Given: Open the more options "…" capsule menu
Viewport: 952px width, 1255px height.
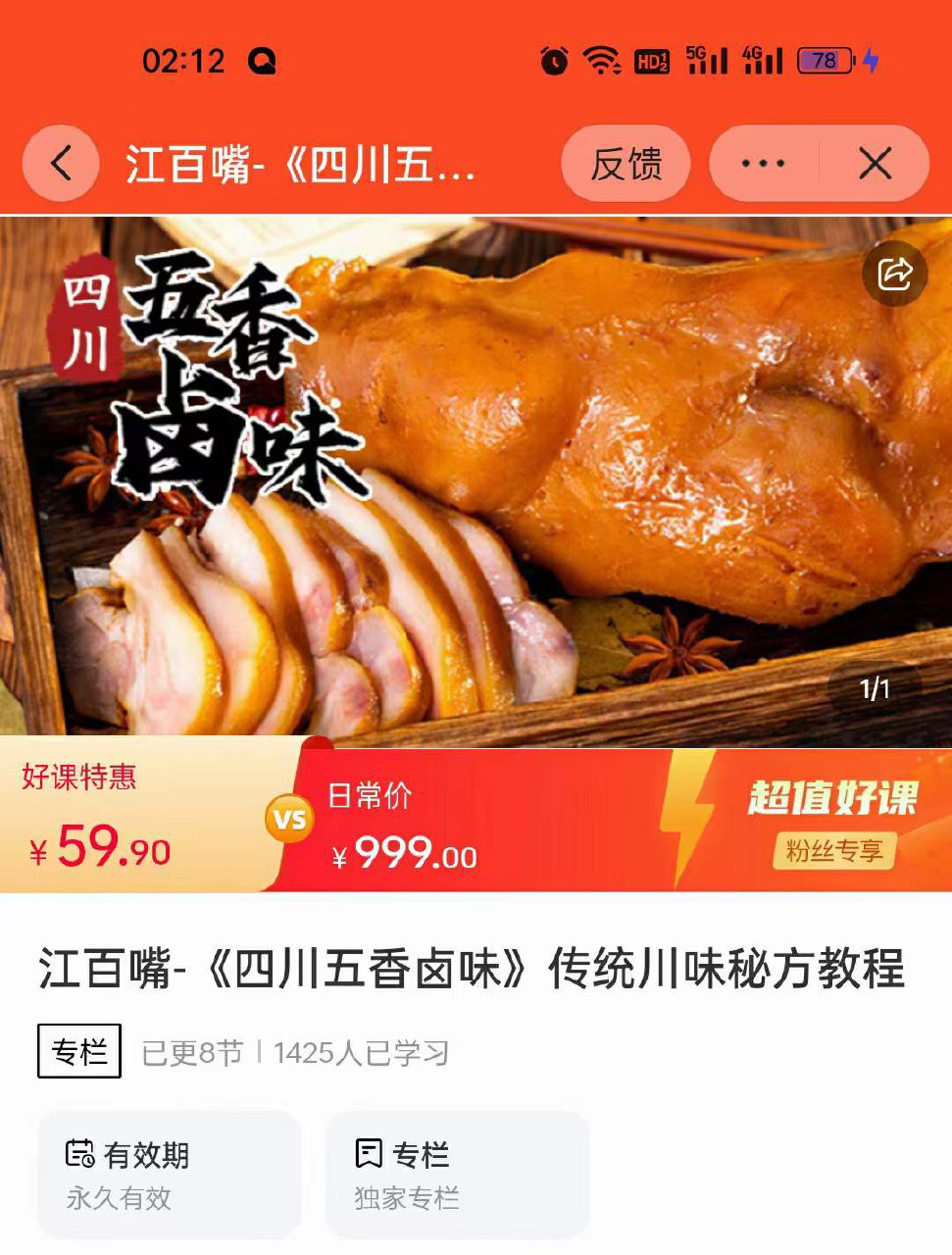Looking at the screenshot, I should 765,164.
